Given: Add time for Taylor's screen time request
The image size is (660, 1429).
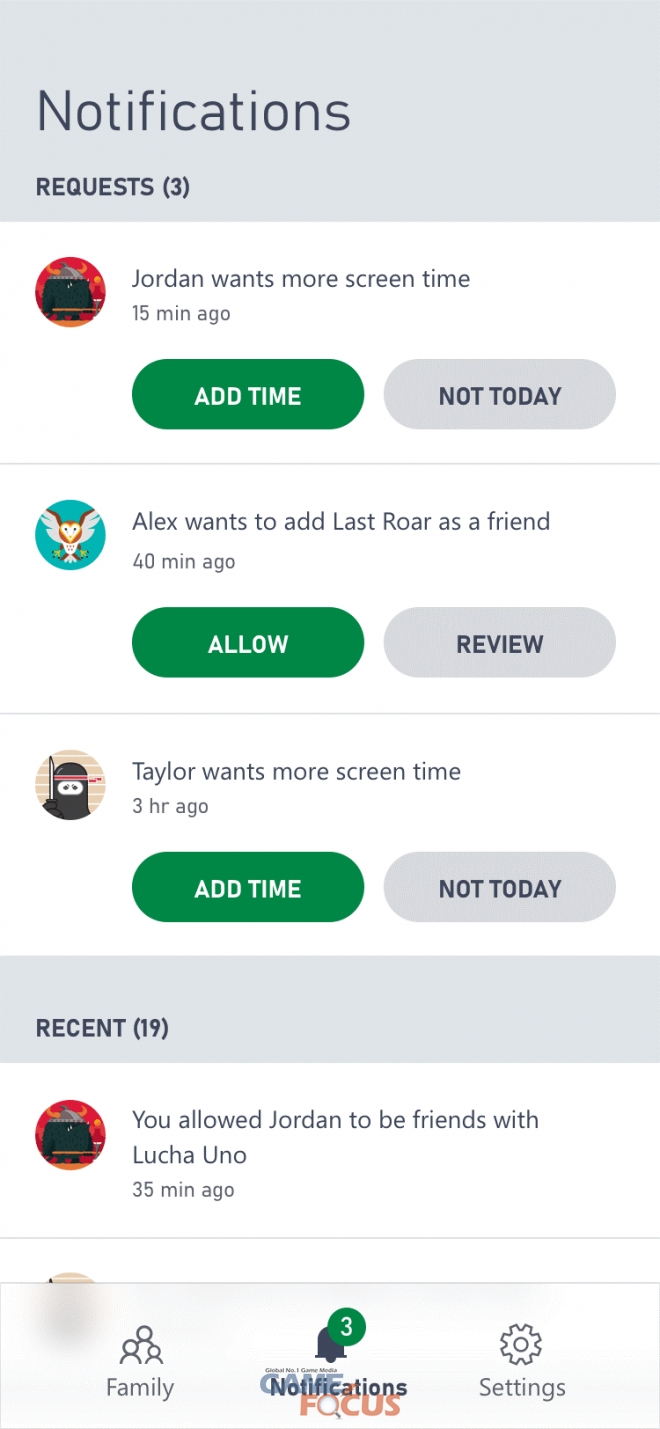Looking at the screenshot, I should click(x=248, y=887).
